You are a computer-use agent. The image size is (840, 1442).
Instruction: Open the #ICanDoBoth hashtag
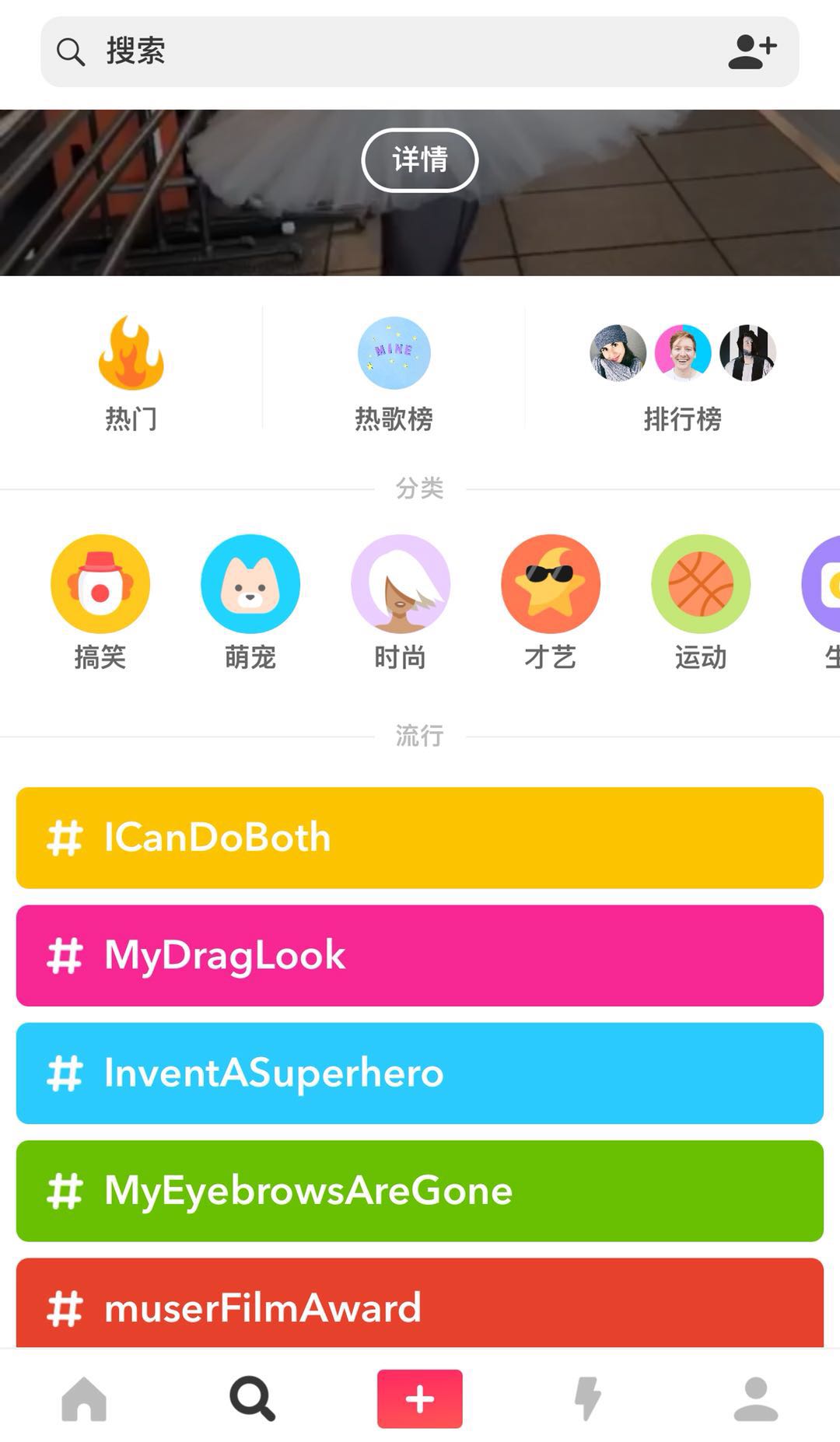click(x=420, y=838)
